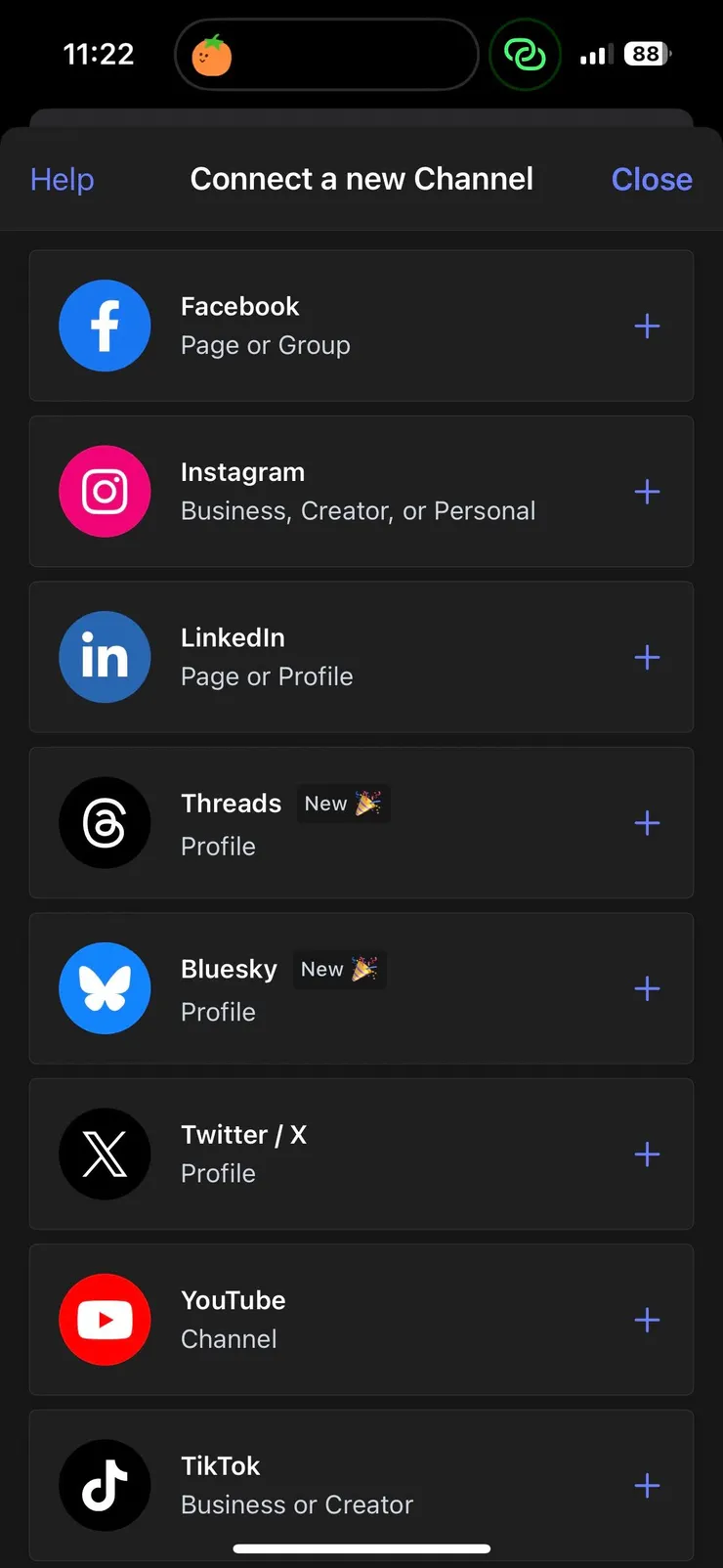Close the Connect a new Channel sheet
This screenshot has width=723, height=1568.
(651, 180)
